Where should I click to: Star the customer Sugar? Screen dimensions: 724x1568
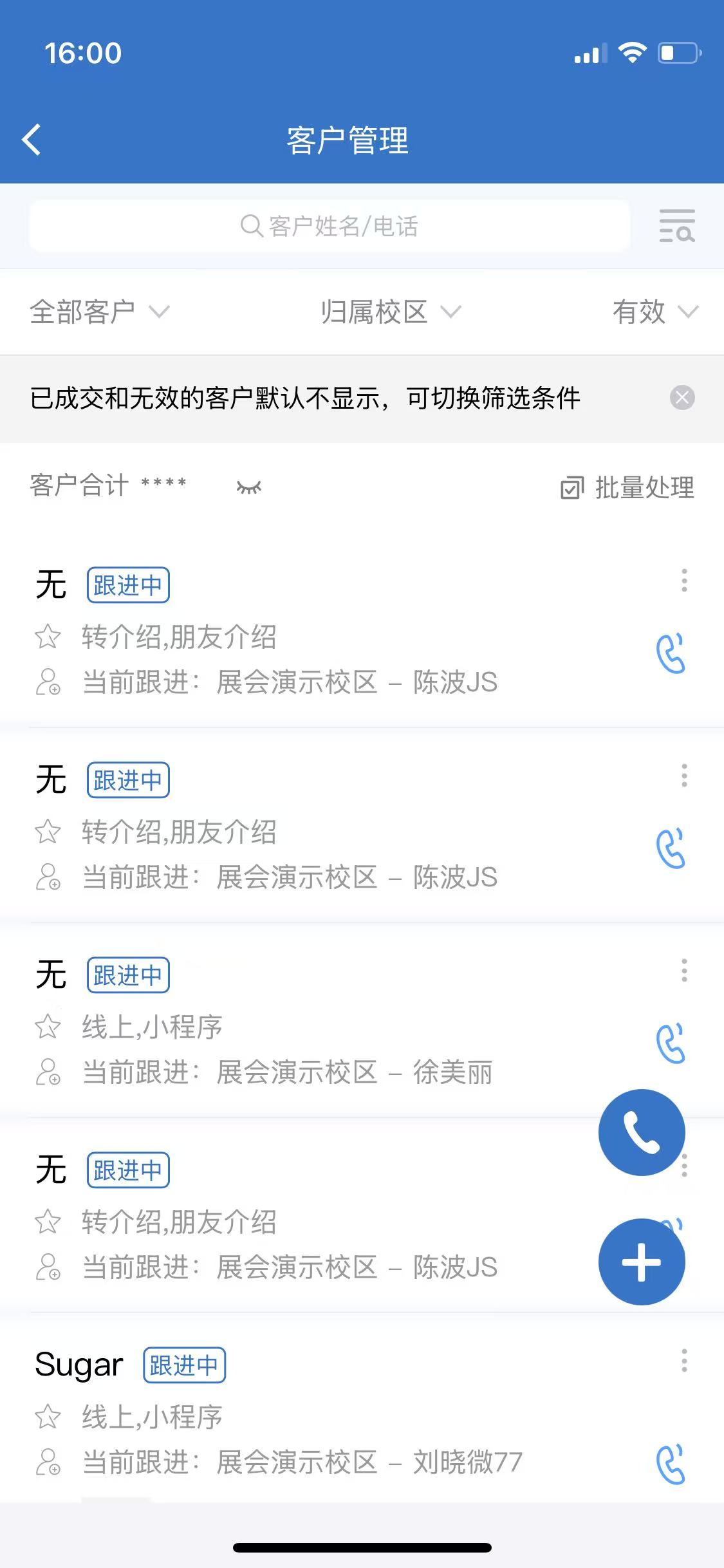pos(48,1417)
